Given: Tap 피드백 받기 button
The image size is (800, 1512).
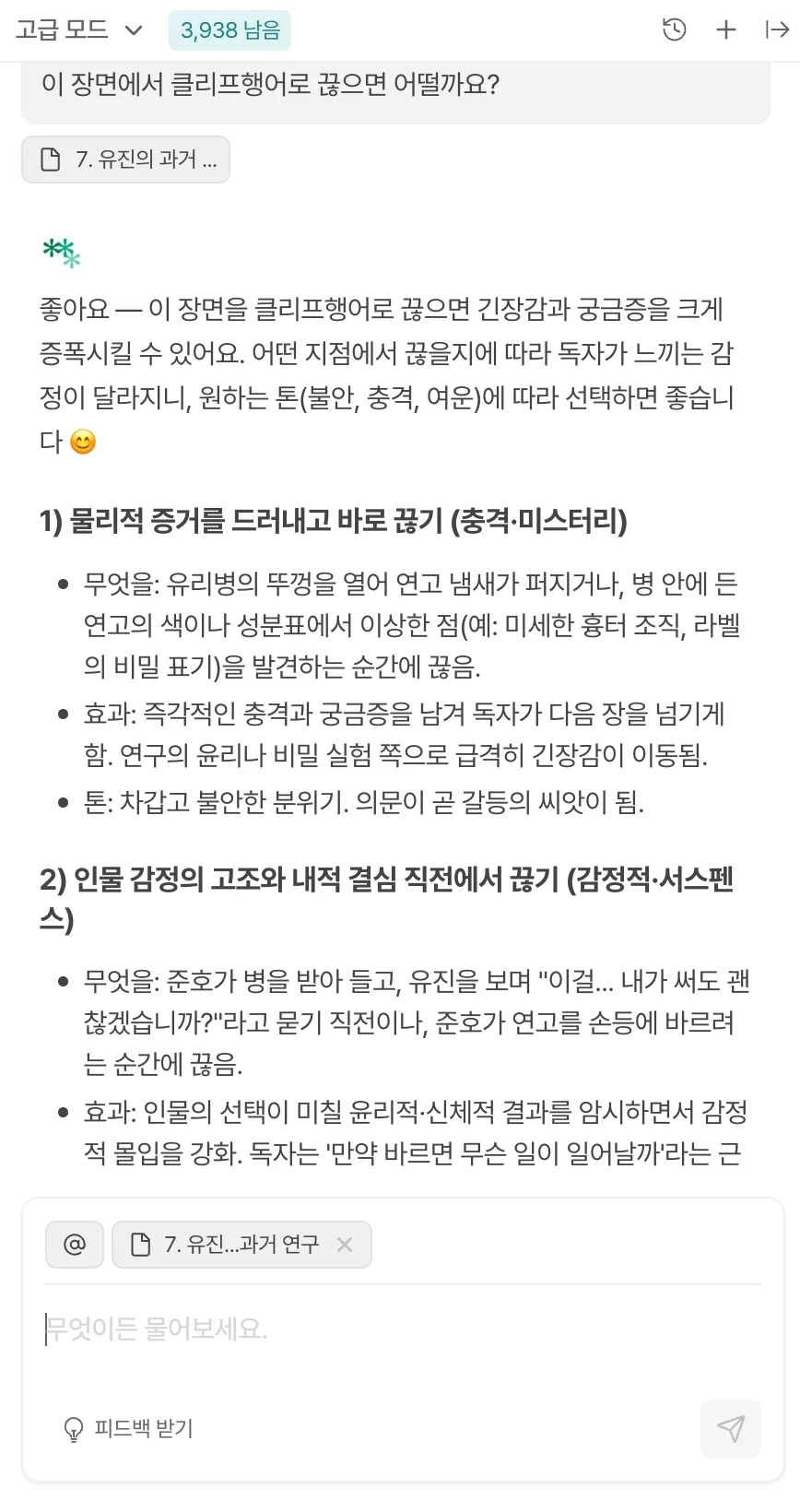Looking at the screenshot, I should tap(127, 1428).
